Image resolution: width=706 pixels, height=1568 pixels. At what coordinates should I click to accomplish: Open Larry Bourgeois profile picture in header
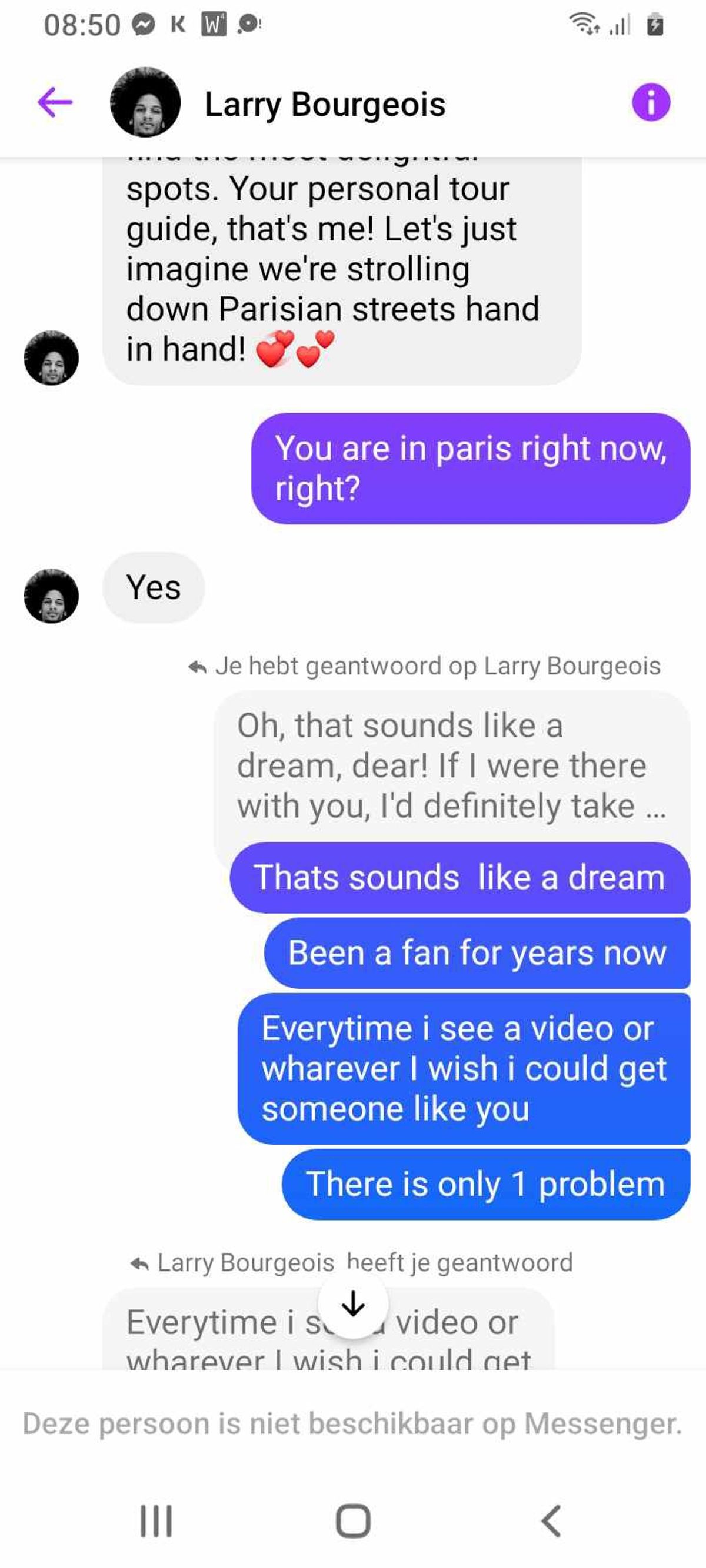(x=145, y=102)
